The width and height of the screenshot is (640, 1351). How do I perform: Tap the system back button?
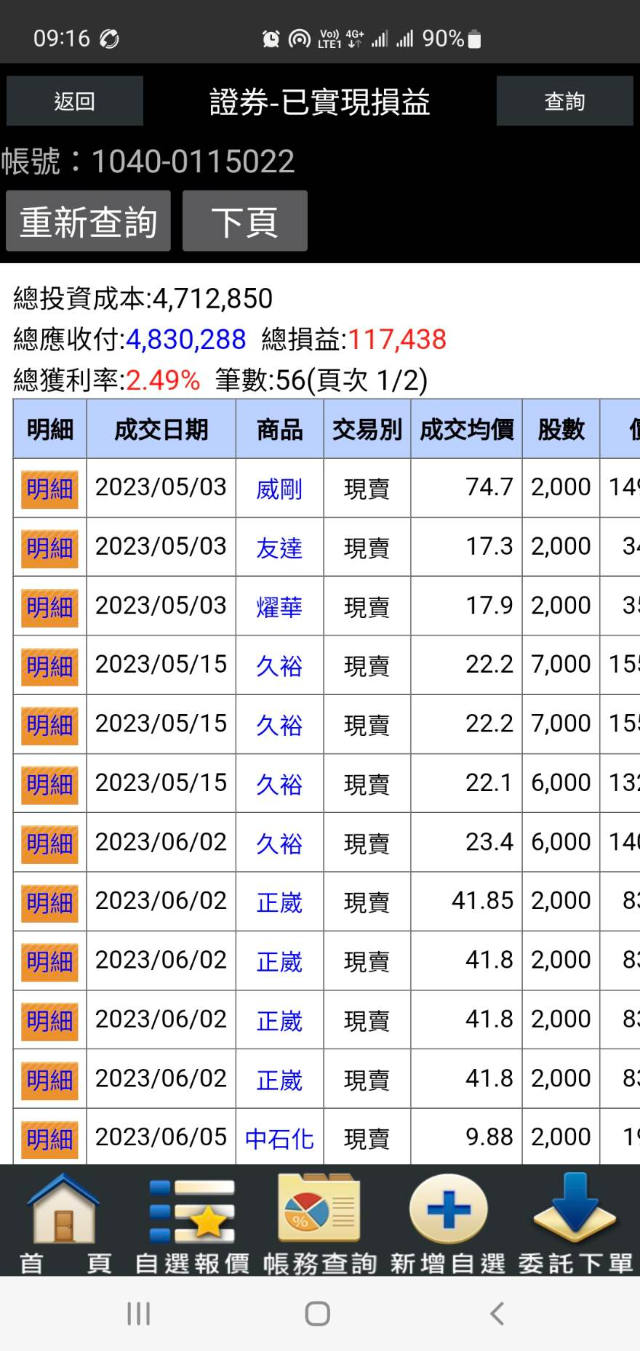click(497, 1313)
